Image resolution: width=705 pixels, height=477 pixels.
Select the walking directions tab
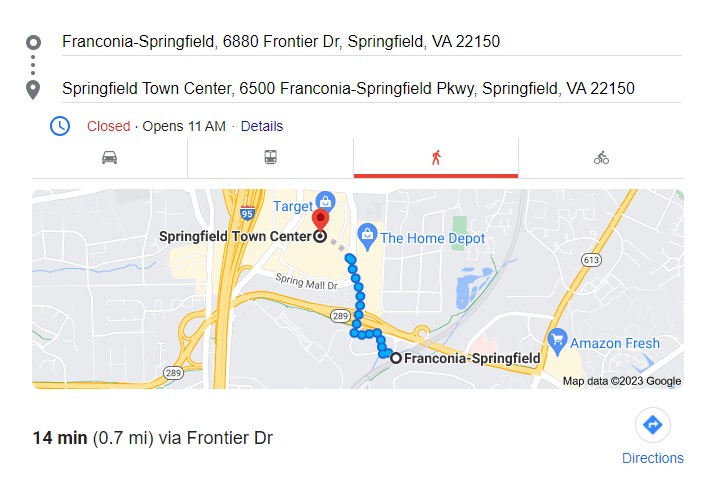(435, 157)
